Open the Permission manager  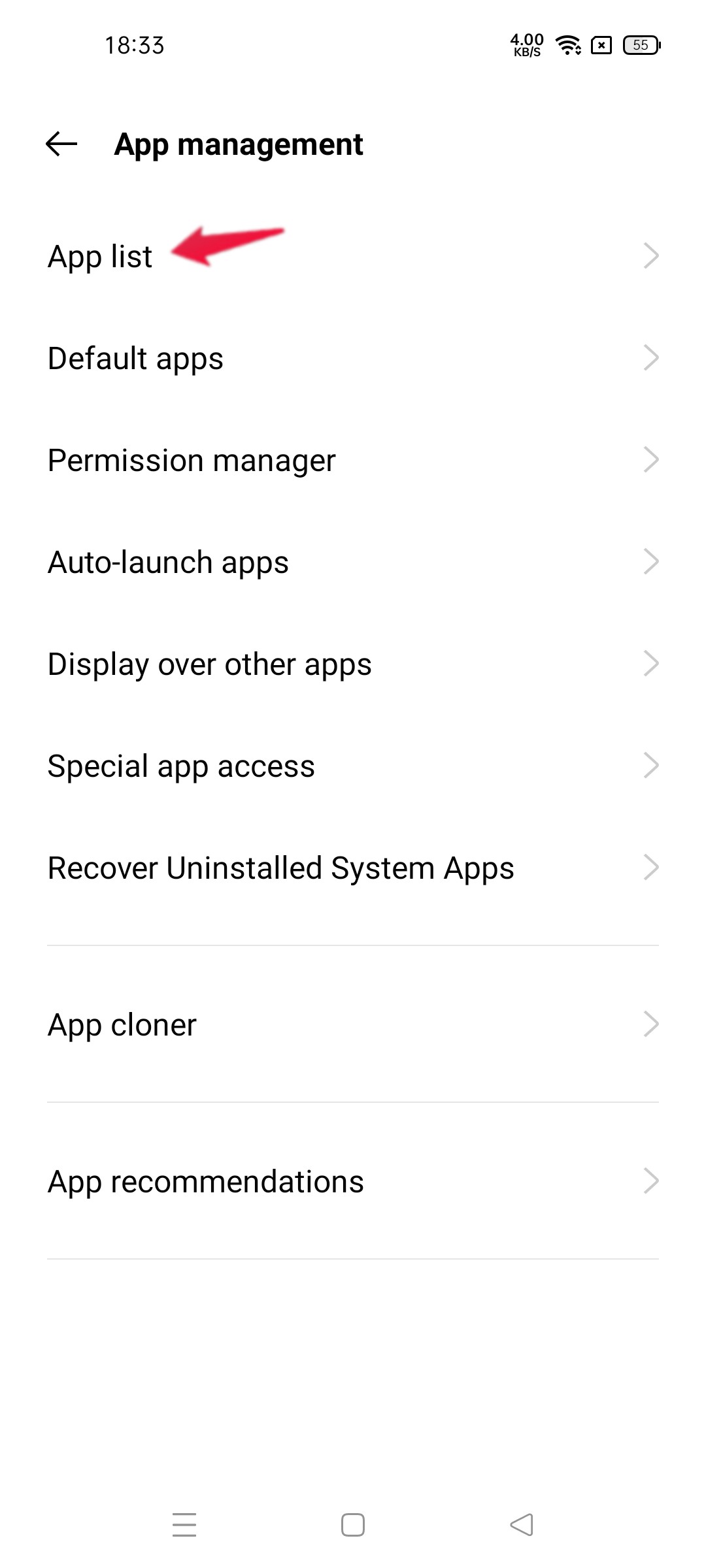coord(353,459)
